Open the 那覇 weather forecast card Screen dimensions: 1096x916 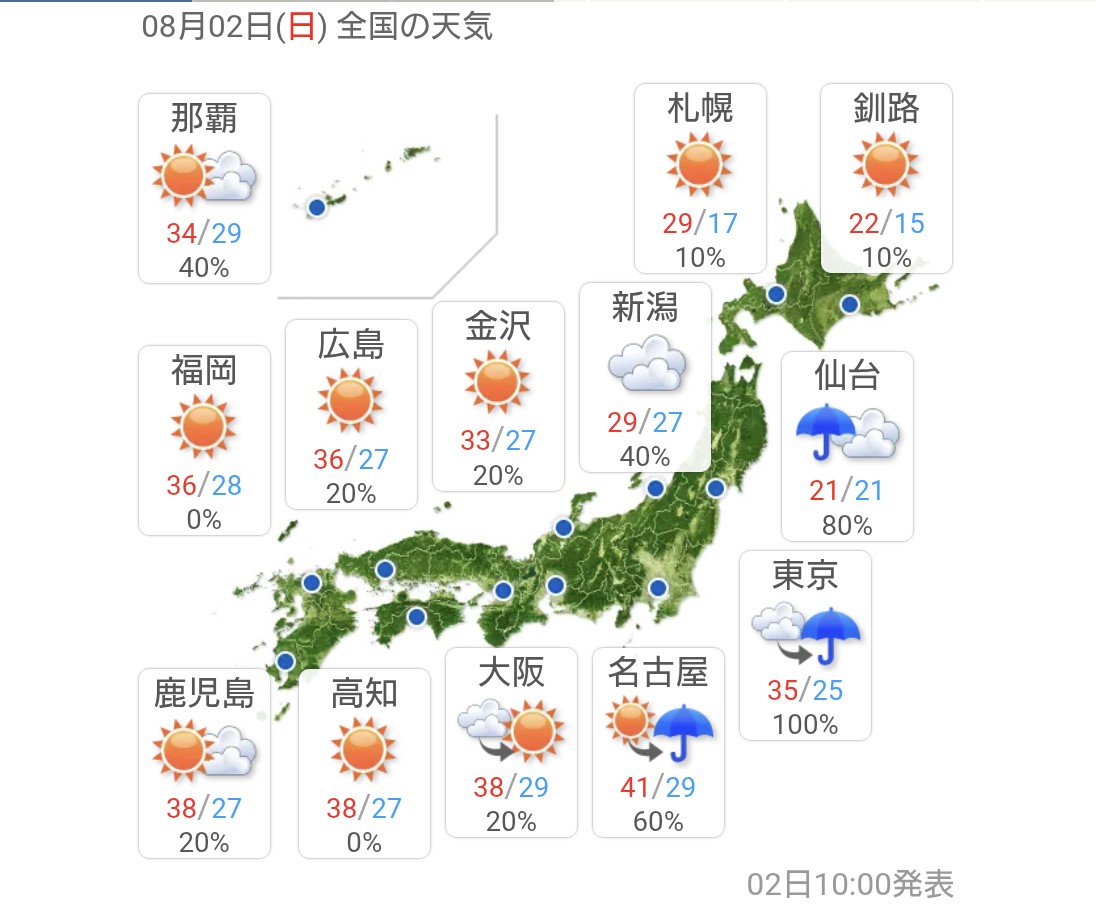204,189
